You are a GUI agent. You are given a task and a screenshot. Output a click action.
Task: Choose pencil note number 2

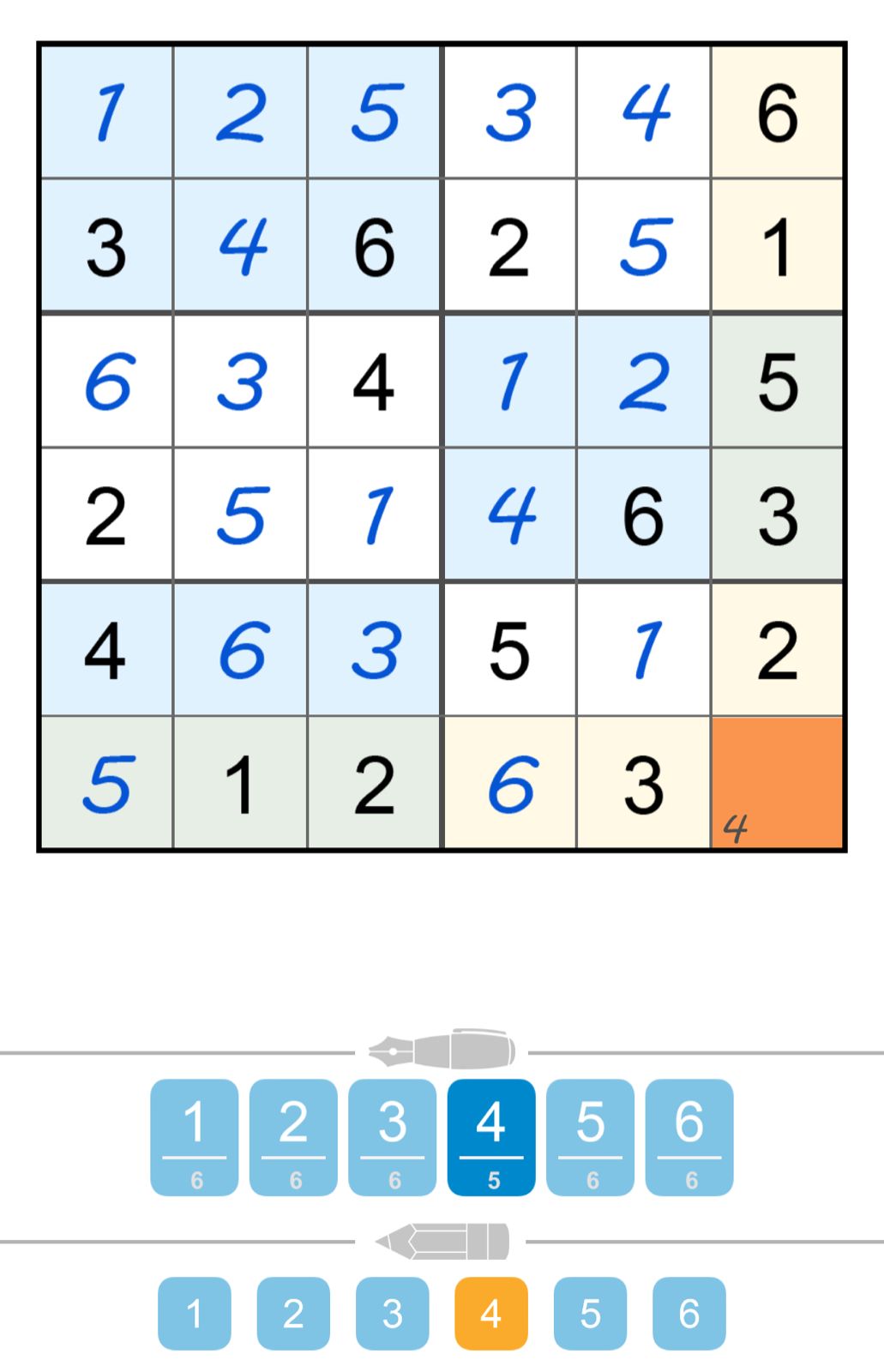pyautogui.click(x=293, y=1313)
